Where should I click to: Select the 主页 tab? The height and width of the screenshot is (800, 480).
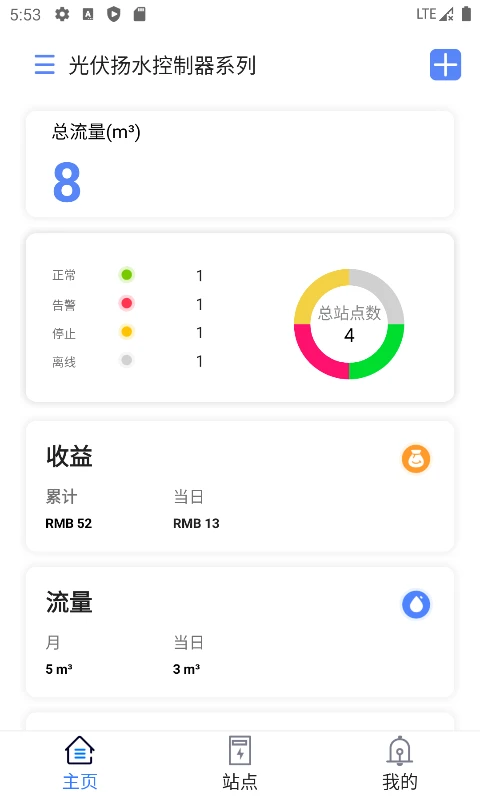80,763
